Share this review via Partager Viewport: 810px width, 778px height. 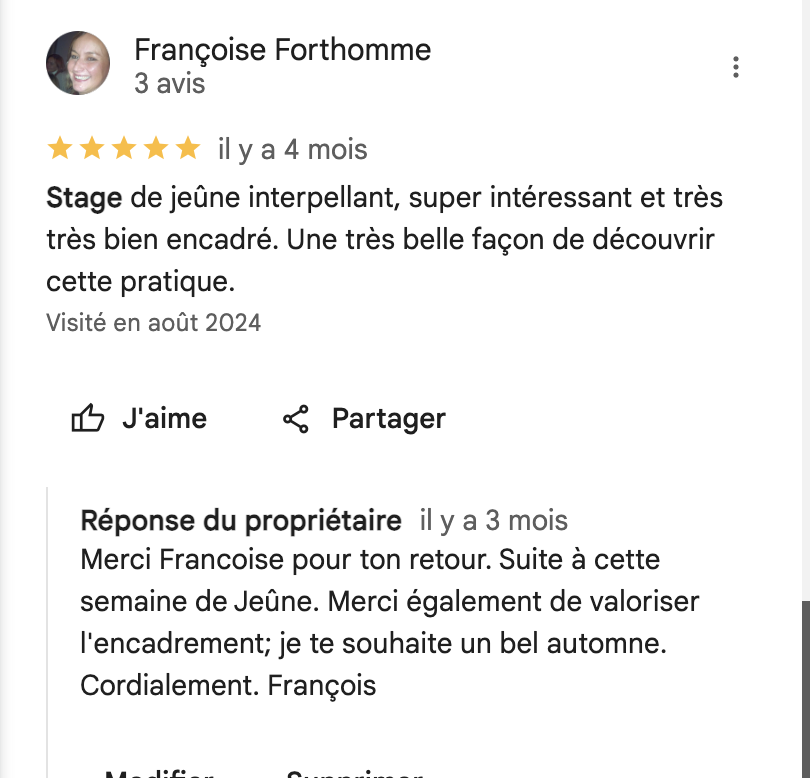pos(364,418)
